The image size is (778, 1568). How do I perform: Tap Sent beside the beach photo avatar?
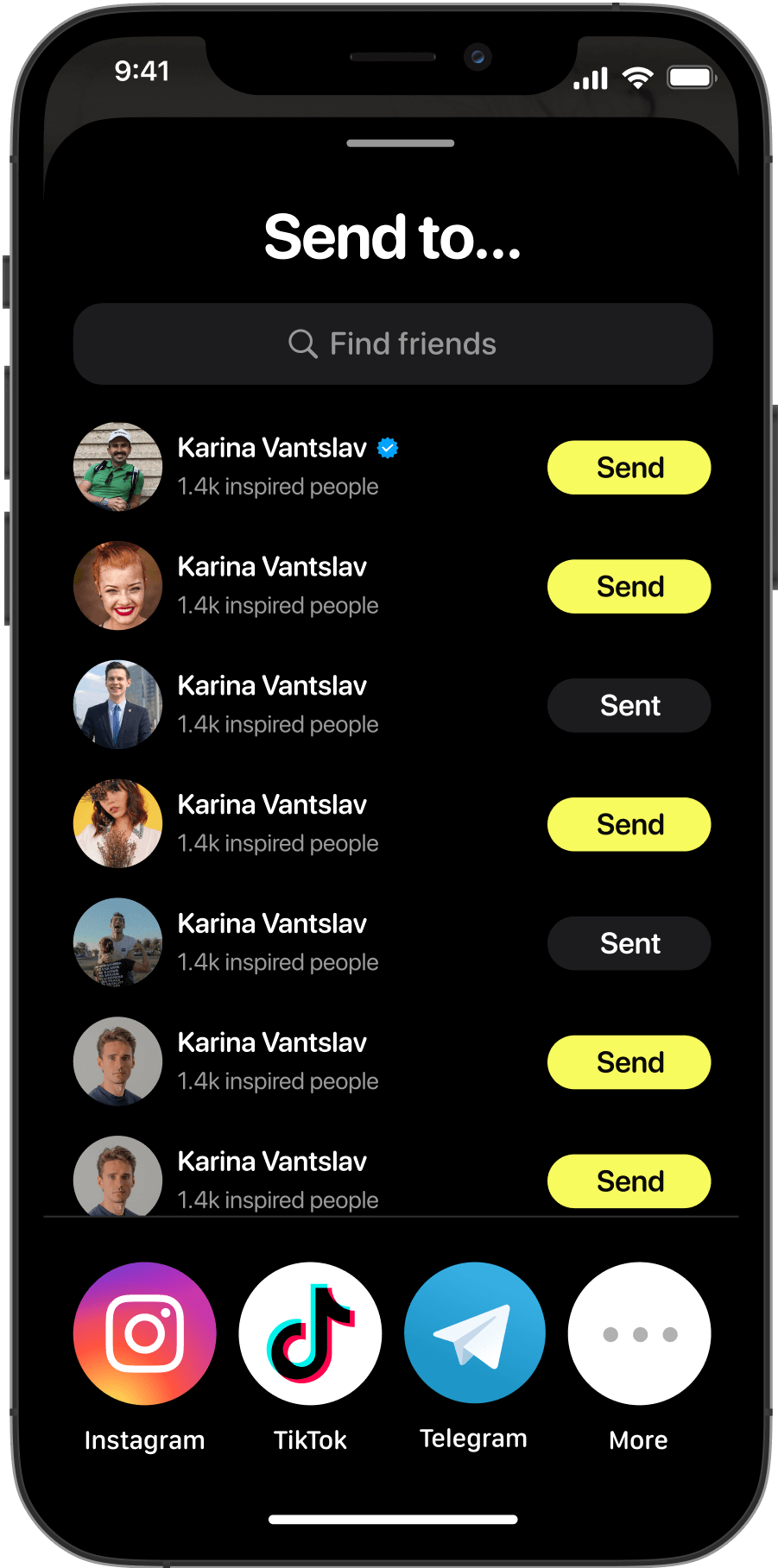click(x=629, y=943)
